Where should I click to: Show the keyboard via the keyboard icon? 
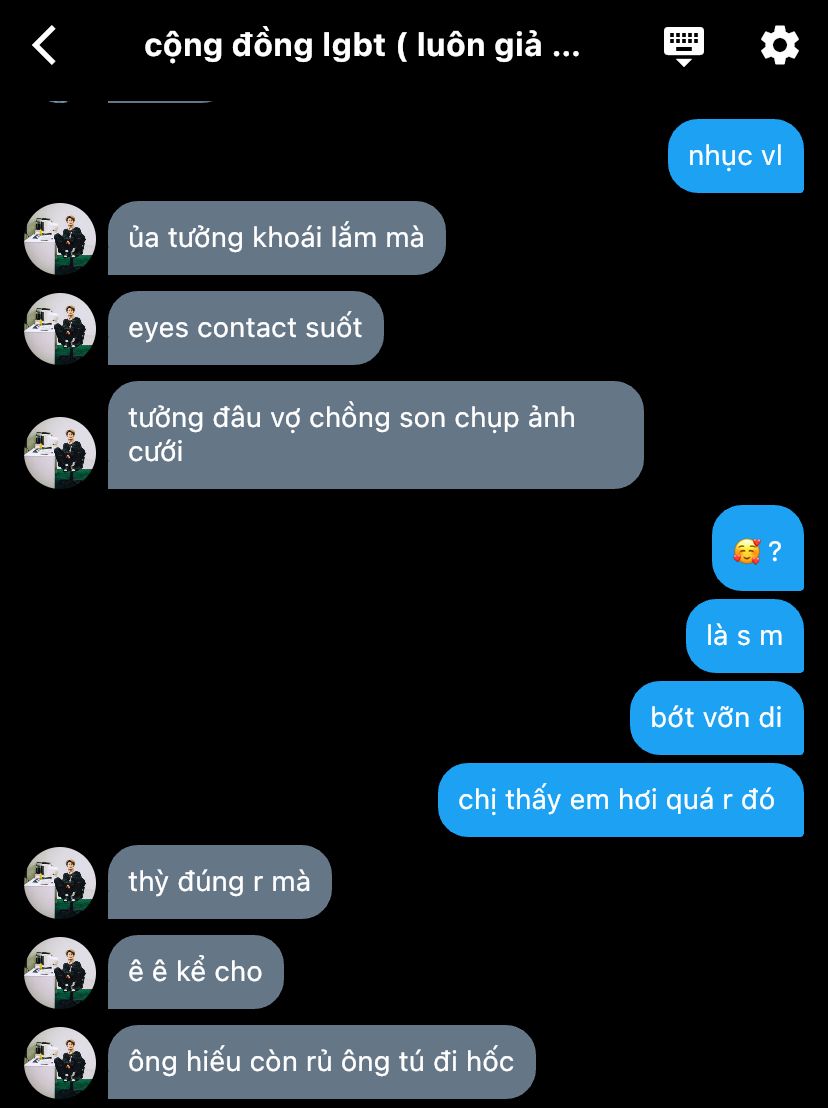(684, 46)
